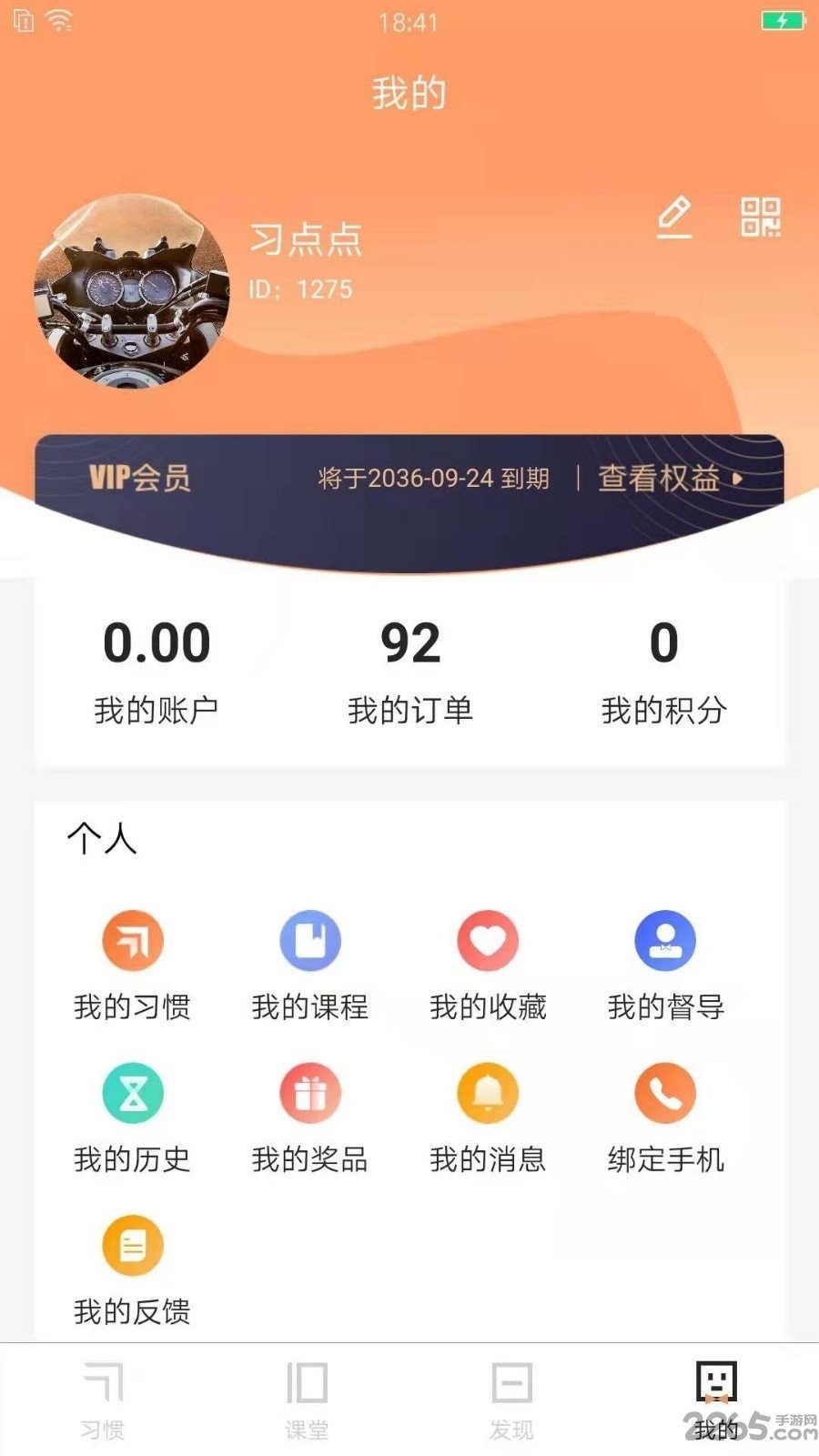Tap the edit profile pencil icon
Image resolution: width=819 pixels, height=1456 pixels.
click(674, 217)
